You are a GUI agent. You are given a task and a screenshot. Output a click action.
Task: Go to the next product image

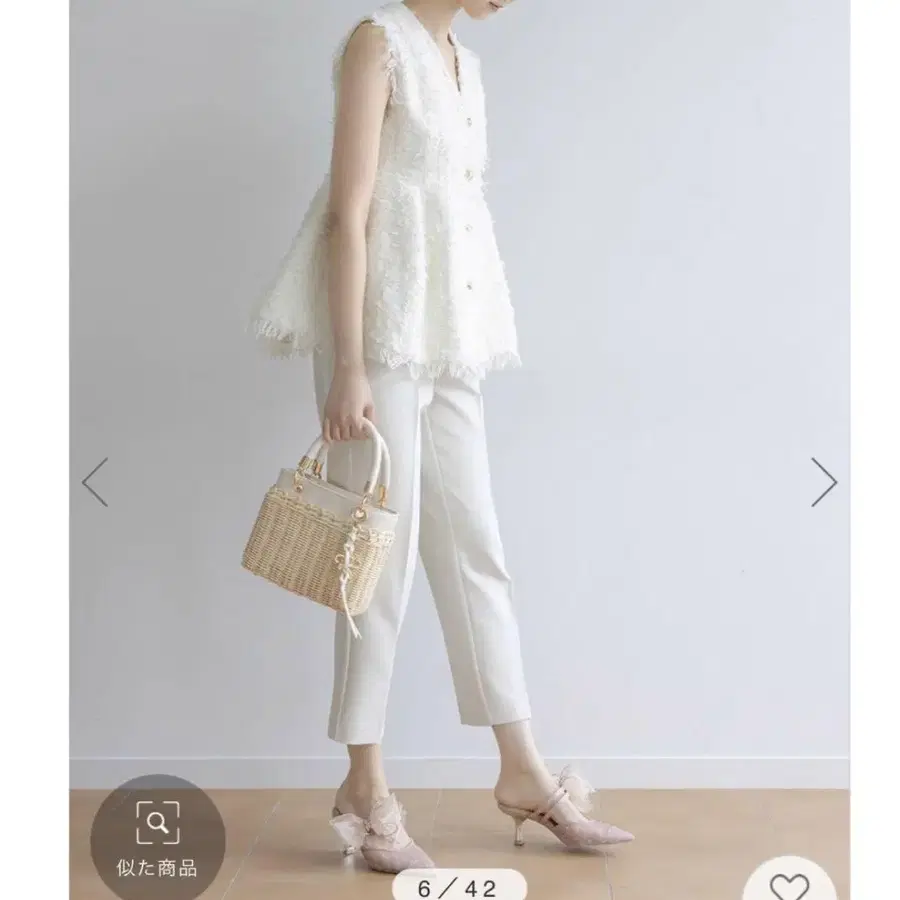pyautogui.click(x=824, y=482)
